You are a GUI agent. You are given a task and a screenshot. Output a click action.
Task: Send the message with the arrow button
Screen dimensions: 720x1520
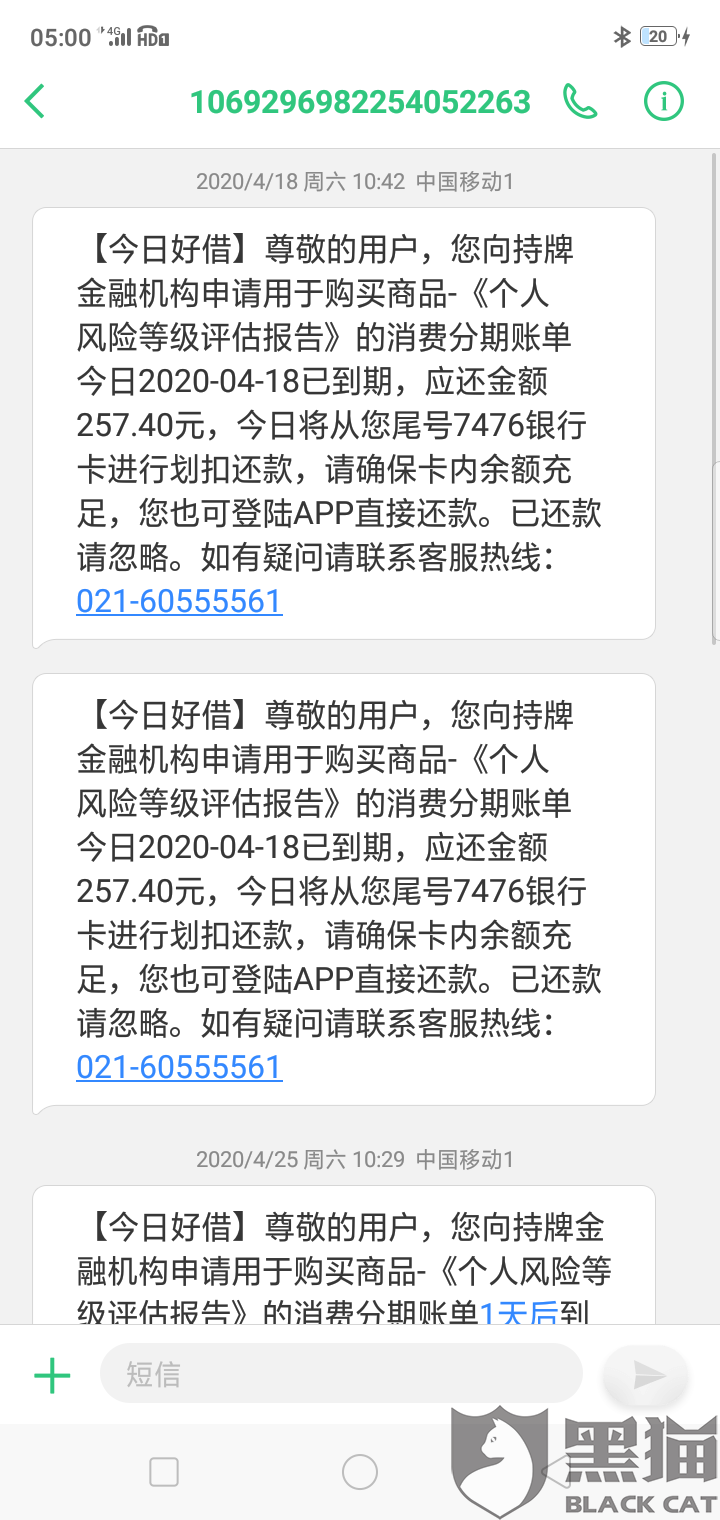point(648,1376)
